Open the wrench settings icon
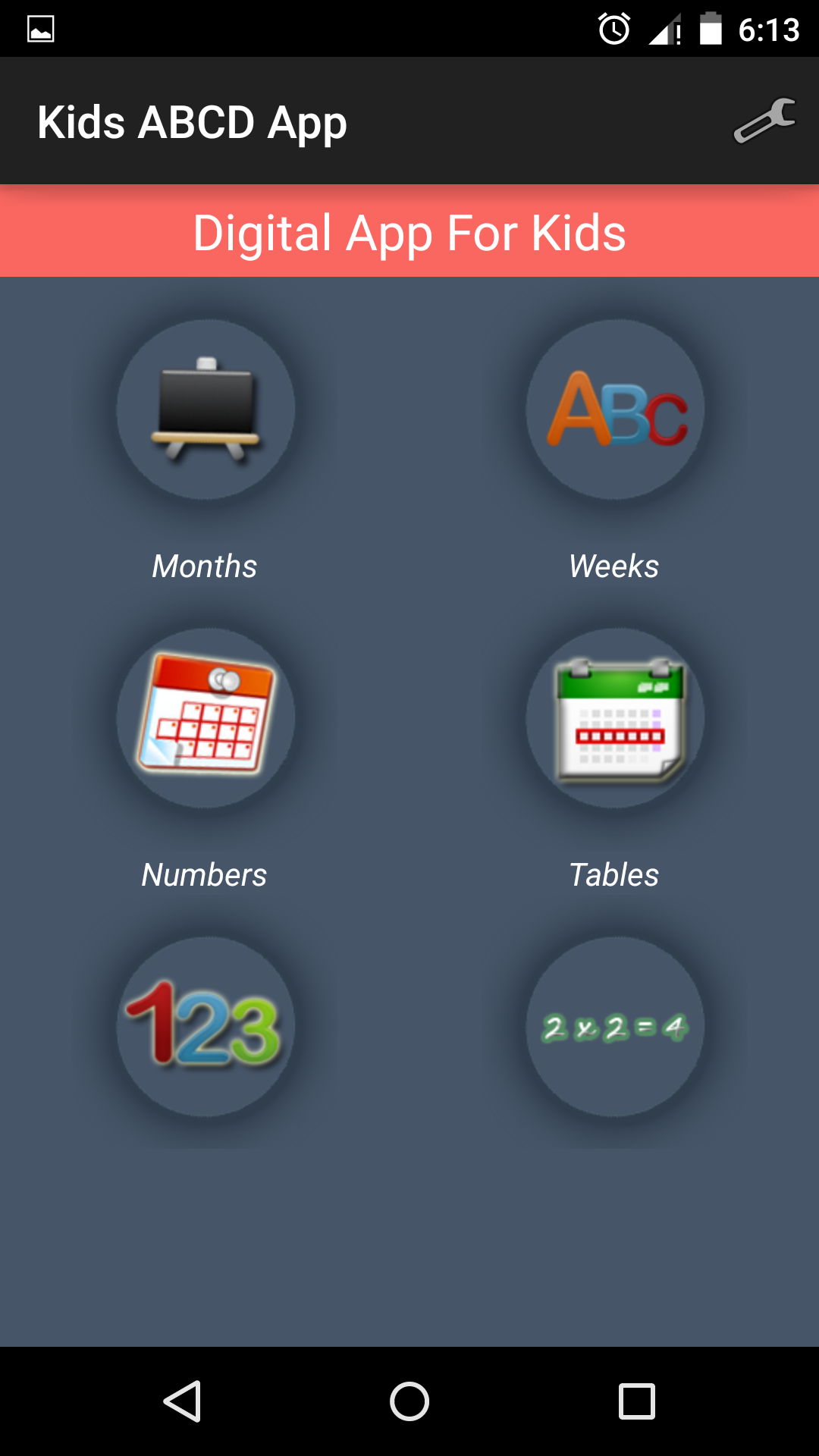Image resolution: width=819 pixels, height=1456 pixels. click(x=765, y=121)
